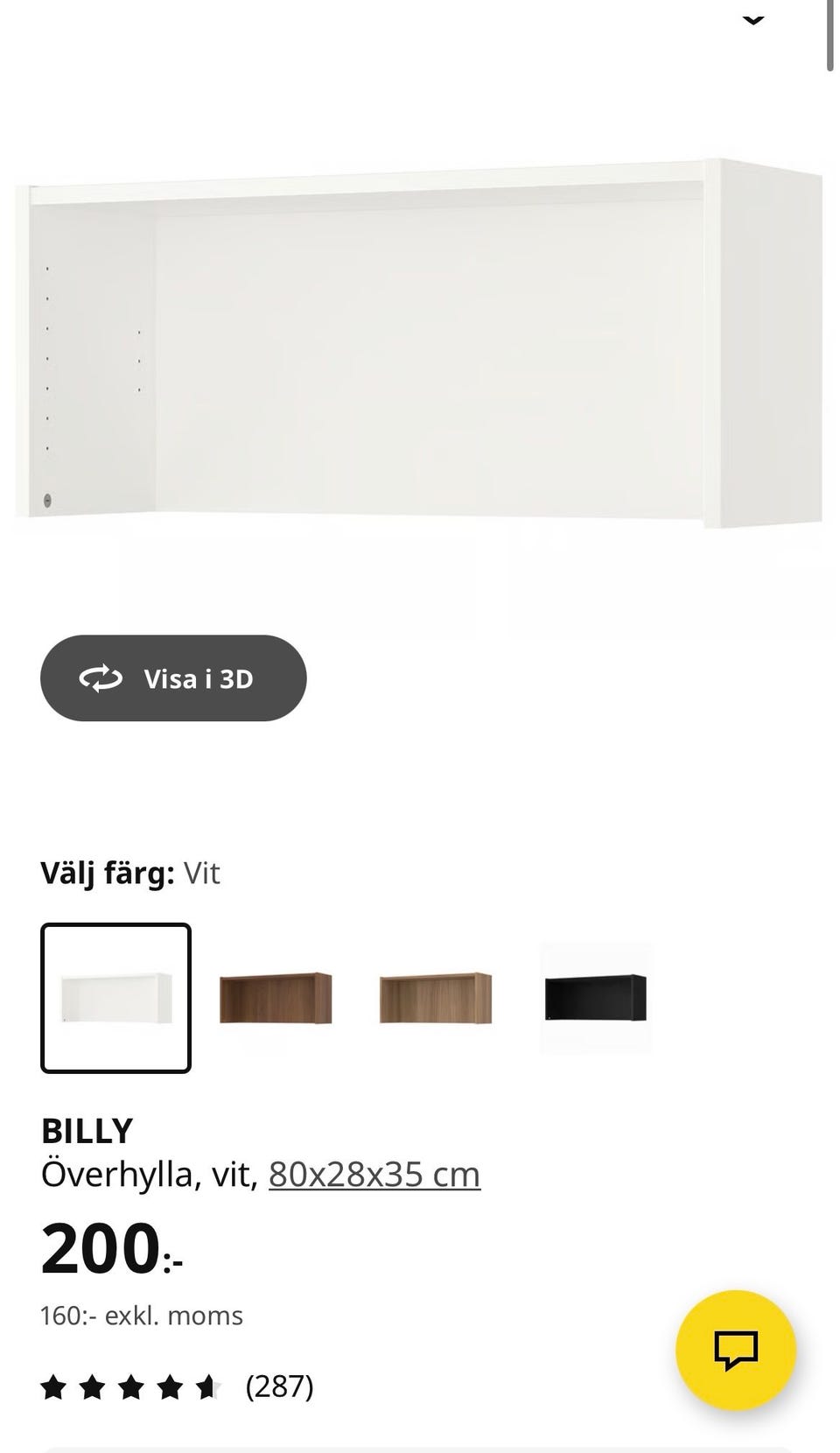
Task: Select the white Vit color swatch
Action: [115, 997]
